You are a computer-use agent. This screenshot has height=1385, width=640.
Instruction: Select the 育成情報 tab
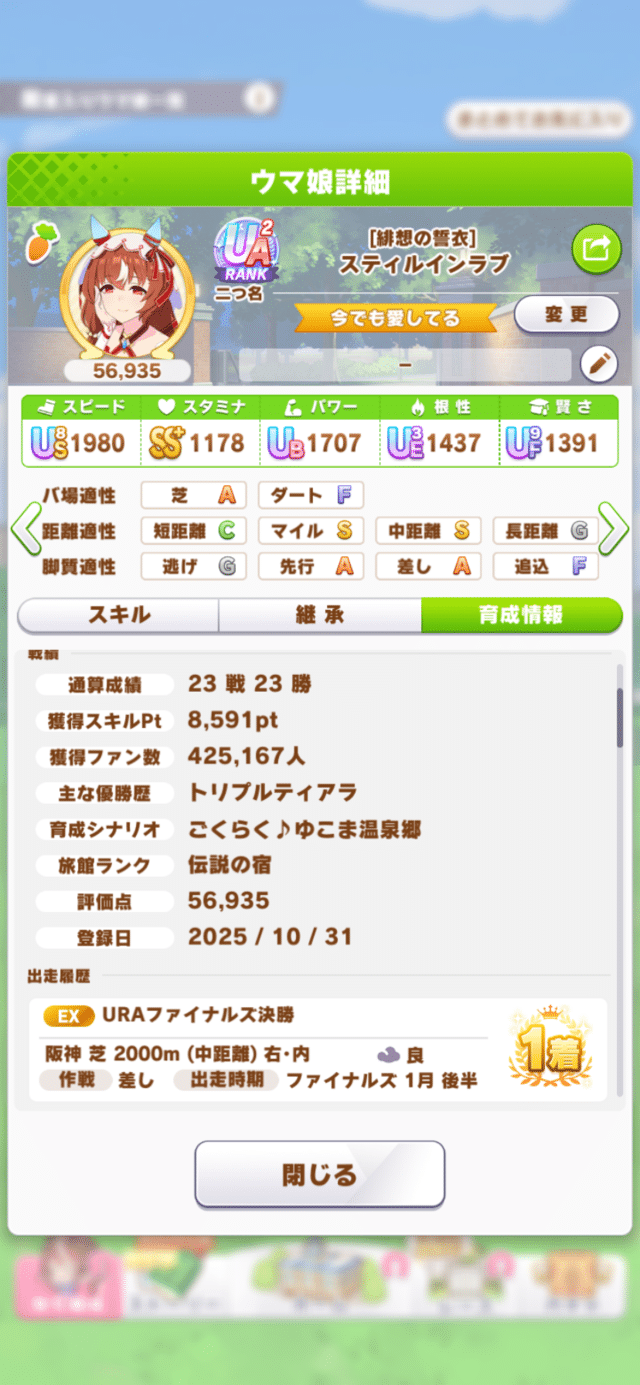tap(521, 615)
